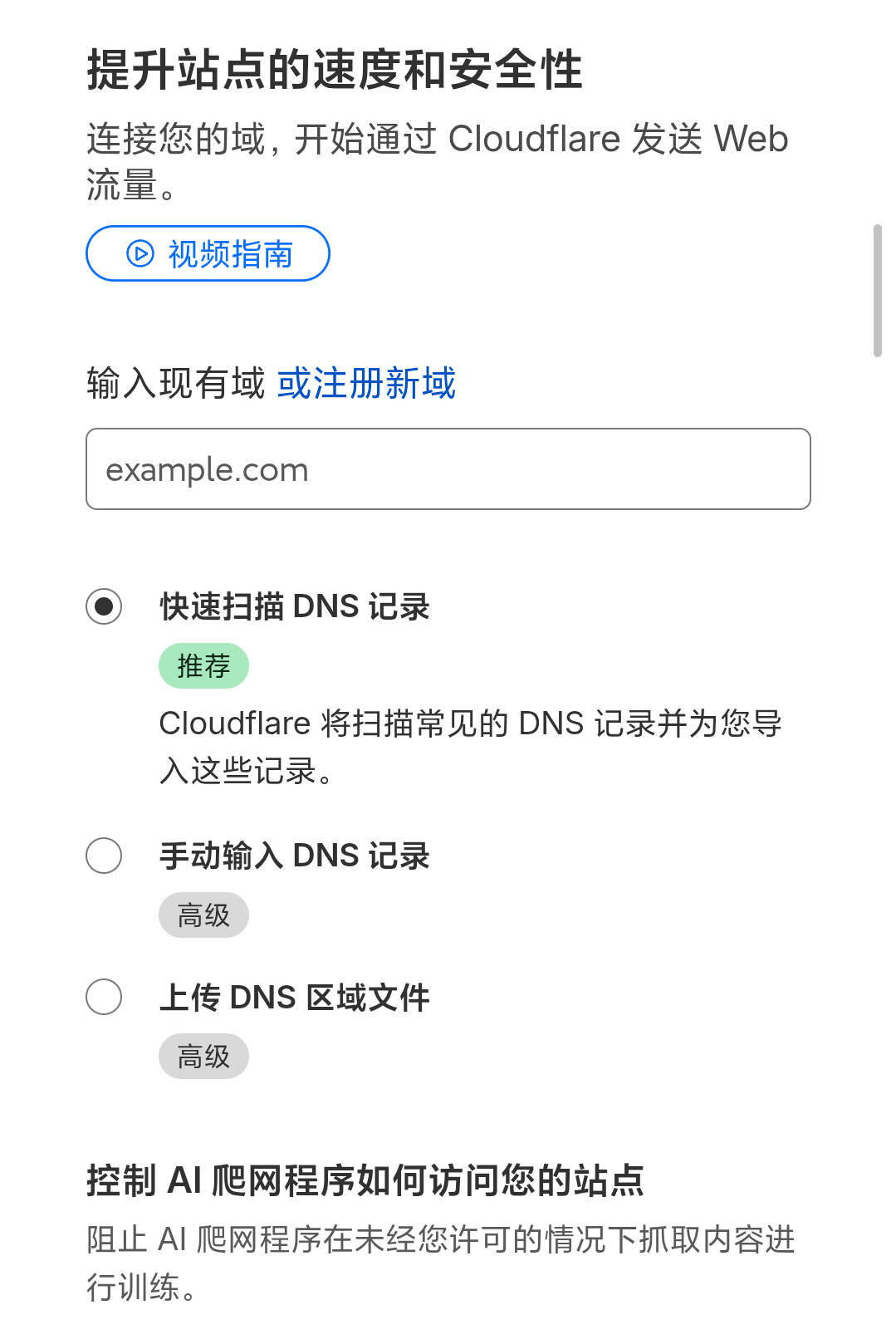896x1344 pixels.
Task: Click the 高级 badge under 手动输入 DNS 记录
Action: click(x=203, y=914)
